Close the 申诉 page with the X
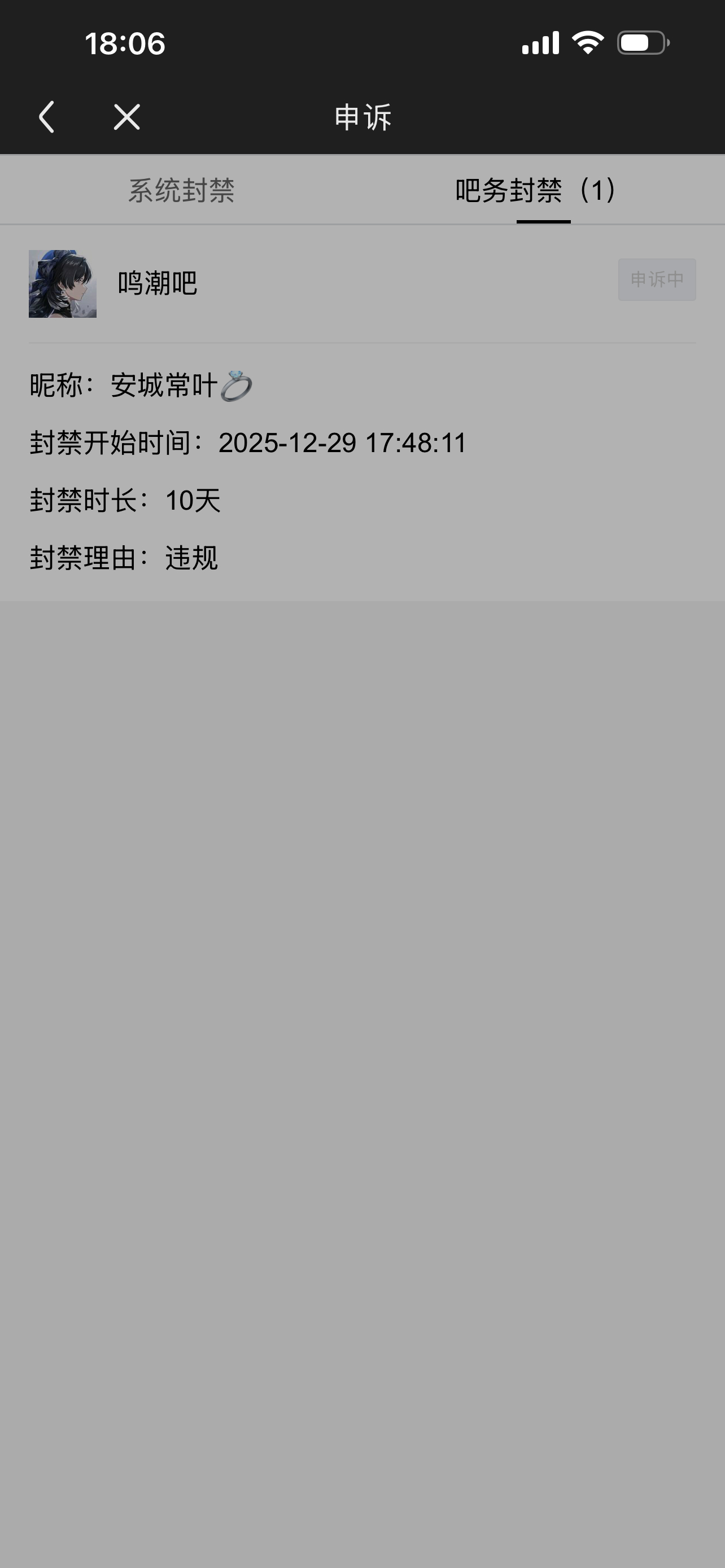The width and height of the screenshot is (725, 1568). coord(126,117)
